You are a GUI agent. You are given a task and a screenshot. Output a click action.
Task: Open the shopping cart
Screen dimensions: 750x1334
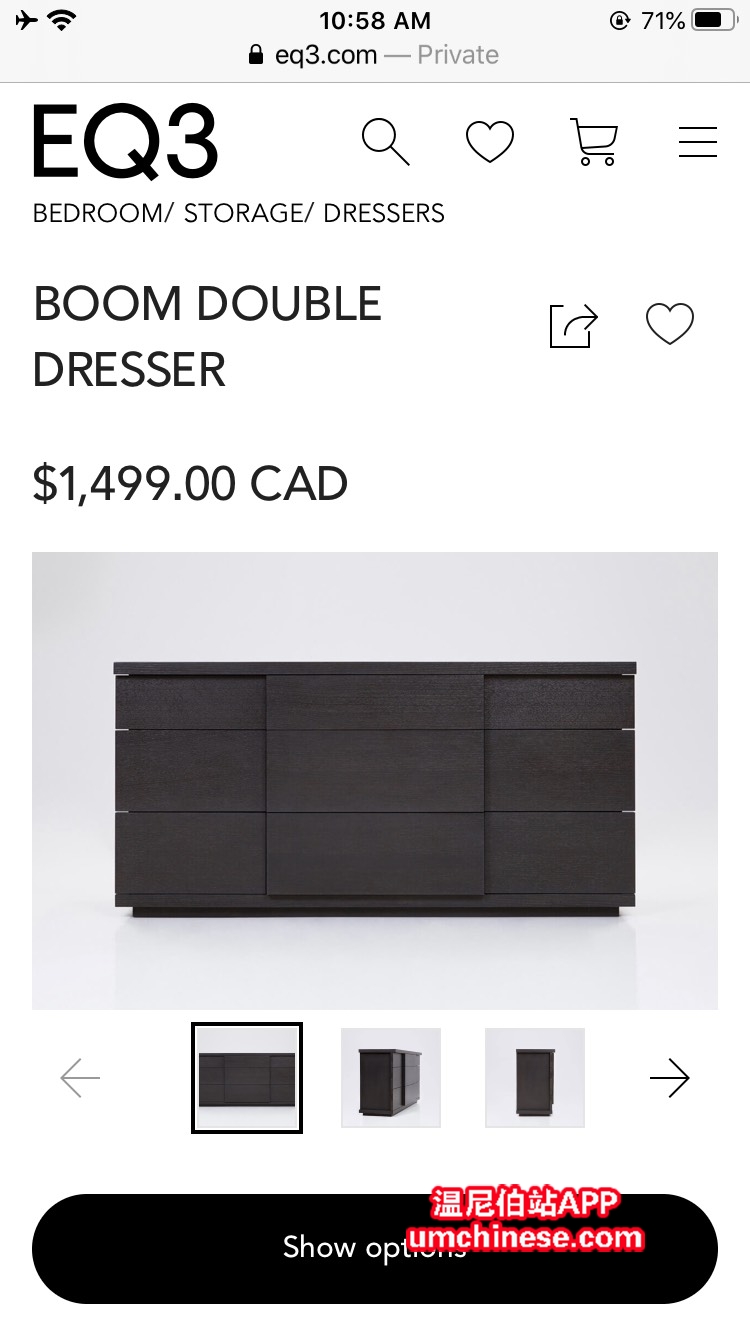[x=594, y=142]
